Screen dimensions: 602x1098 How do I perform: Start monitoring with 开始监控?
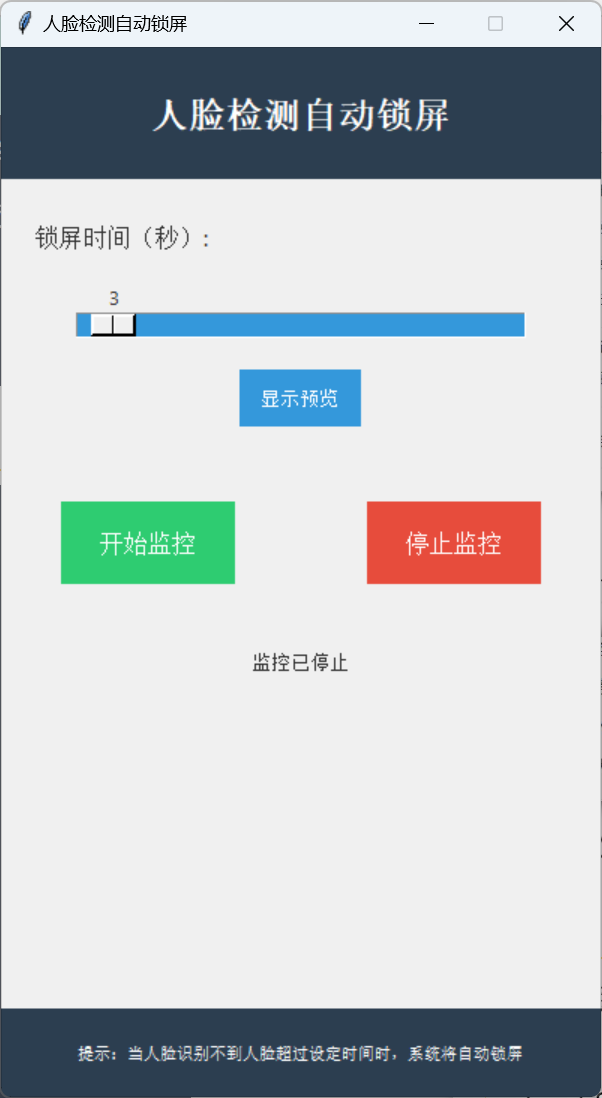pos(148,543)
